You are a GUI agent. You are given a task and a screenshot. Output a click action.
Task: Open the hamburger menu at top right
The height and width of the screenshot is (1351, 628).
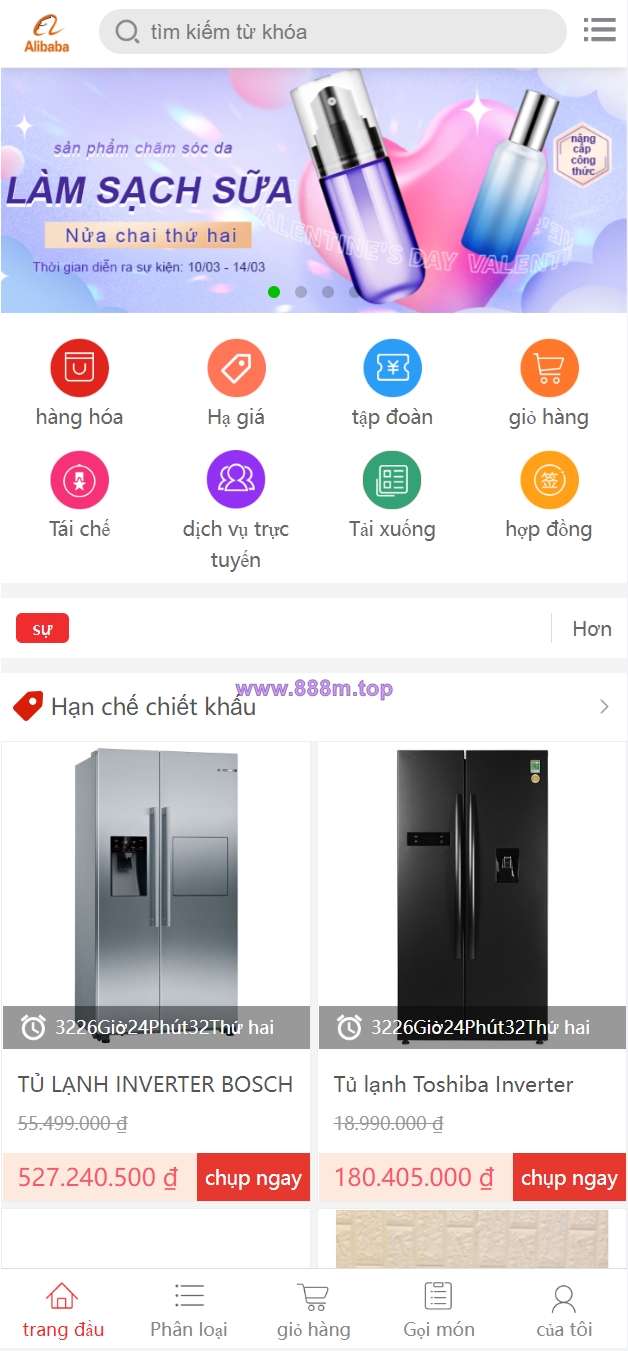point(599,30)
